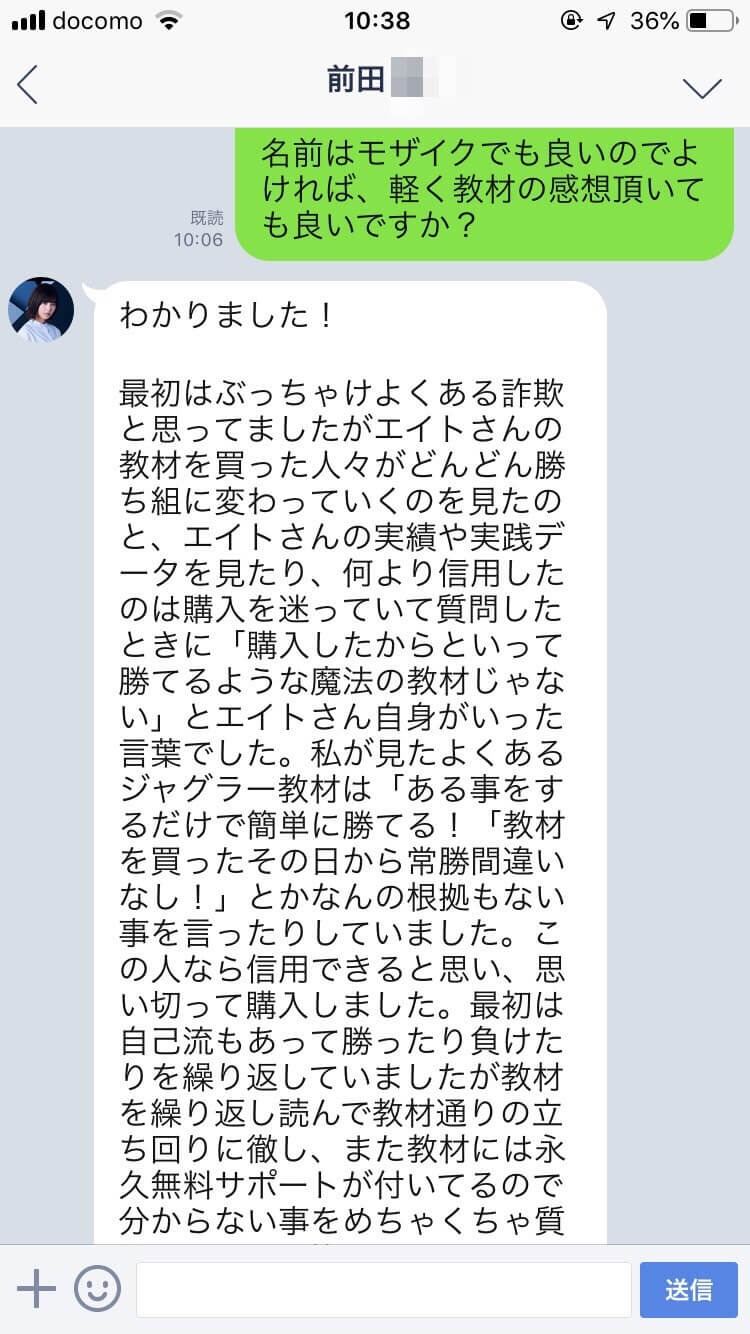Viewport: 750px width, 1334px height.
Task: Open the sender's profile picture
Action: pyautogui.click(x=41, y=310)
